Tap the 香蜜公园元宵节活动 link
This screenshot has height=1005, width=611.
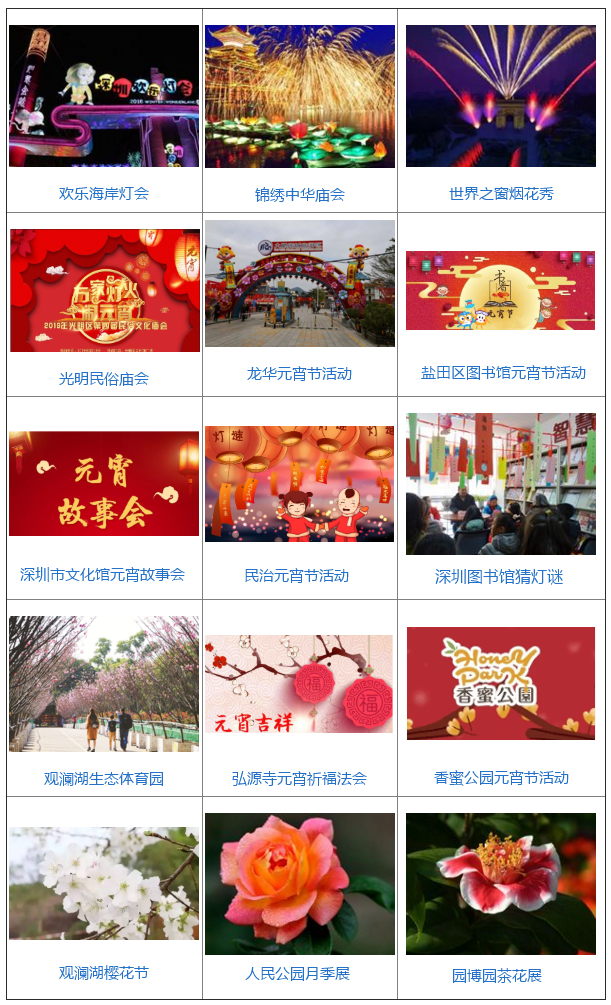coord(501,777)
